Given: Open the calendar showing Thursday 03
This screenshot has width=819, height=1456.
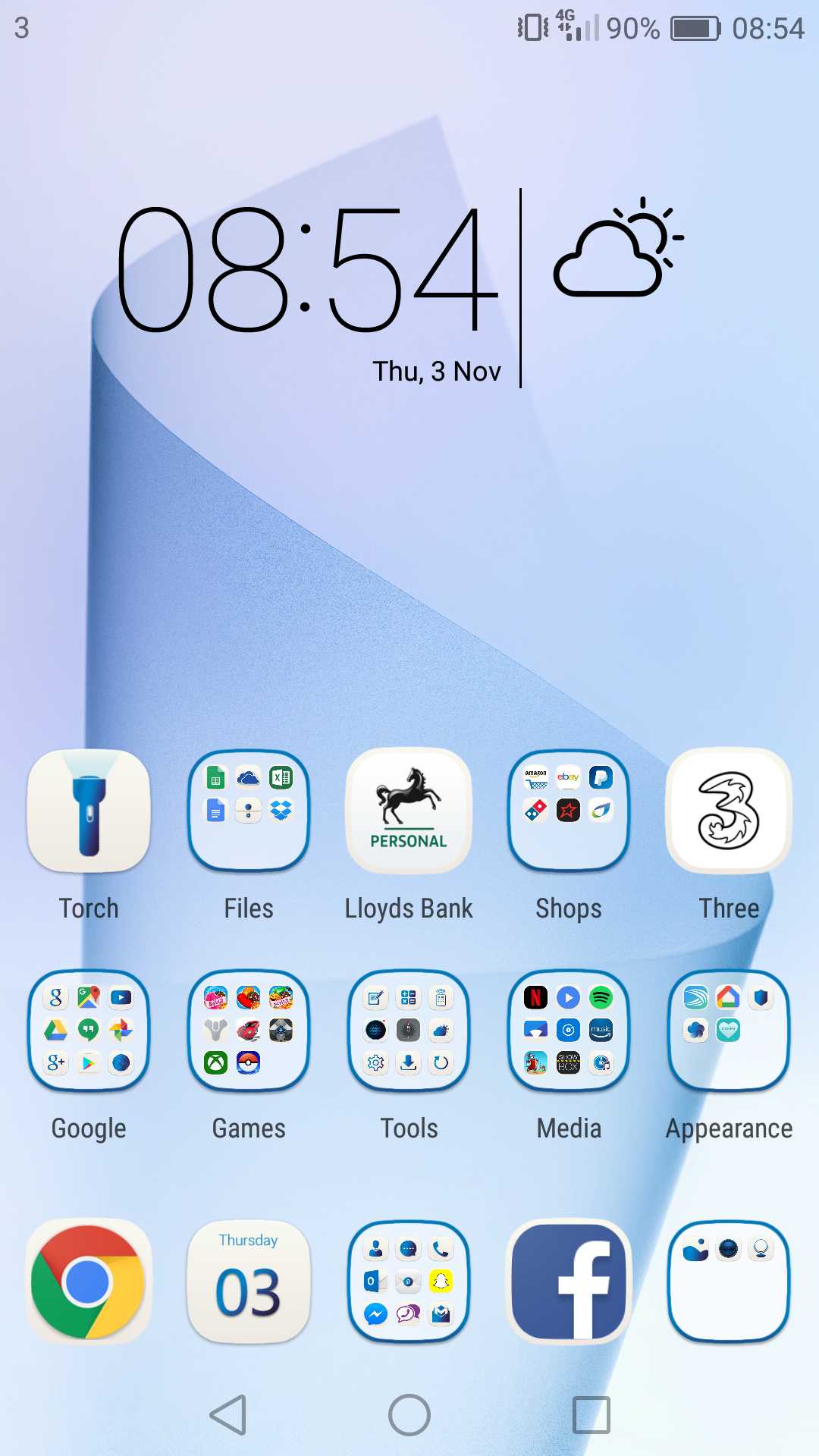Looking at the screenshot, I should click(x=249, y=1282).
